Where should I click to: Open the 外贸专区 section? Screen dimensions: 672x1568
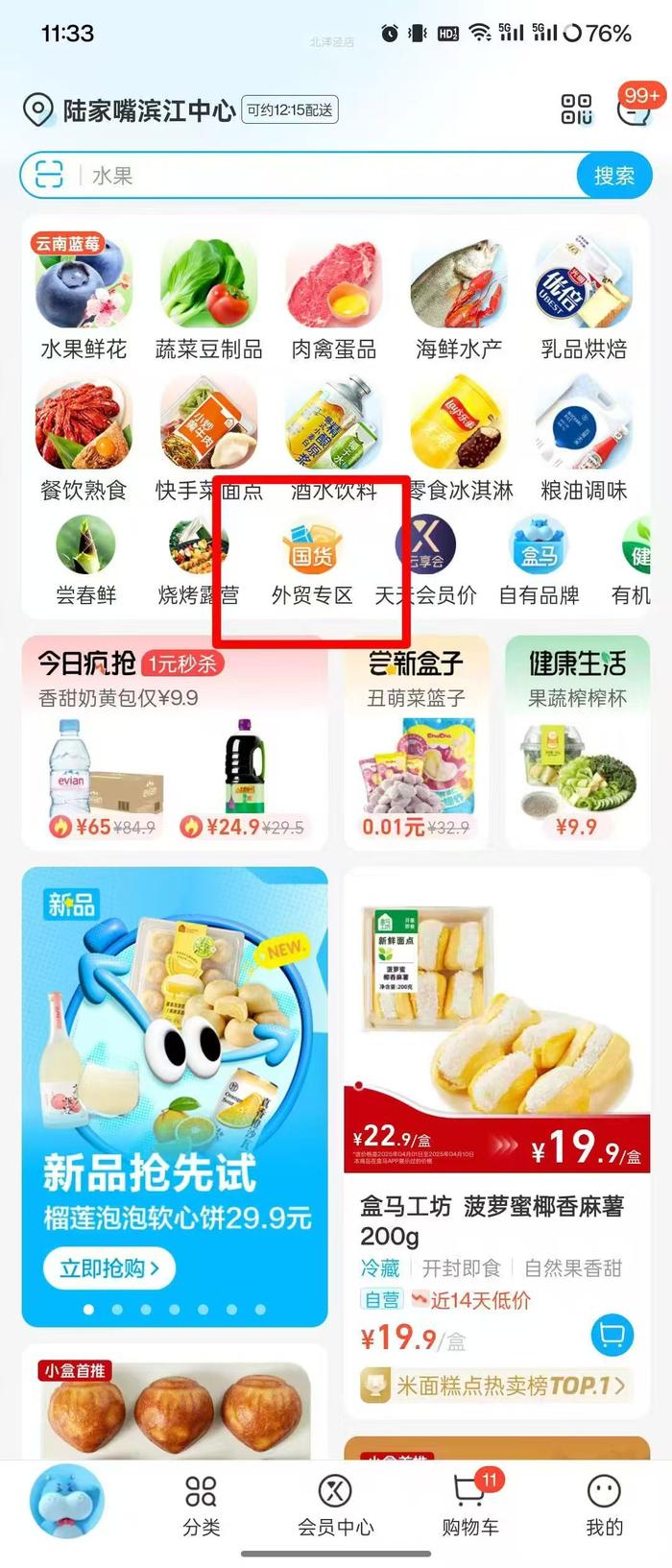(x=312, y=562)
